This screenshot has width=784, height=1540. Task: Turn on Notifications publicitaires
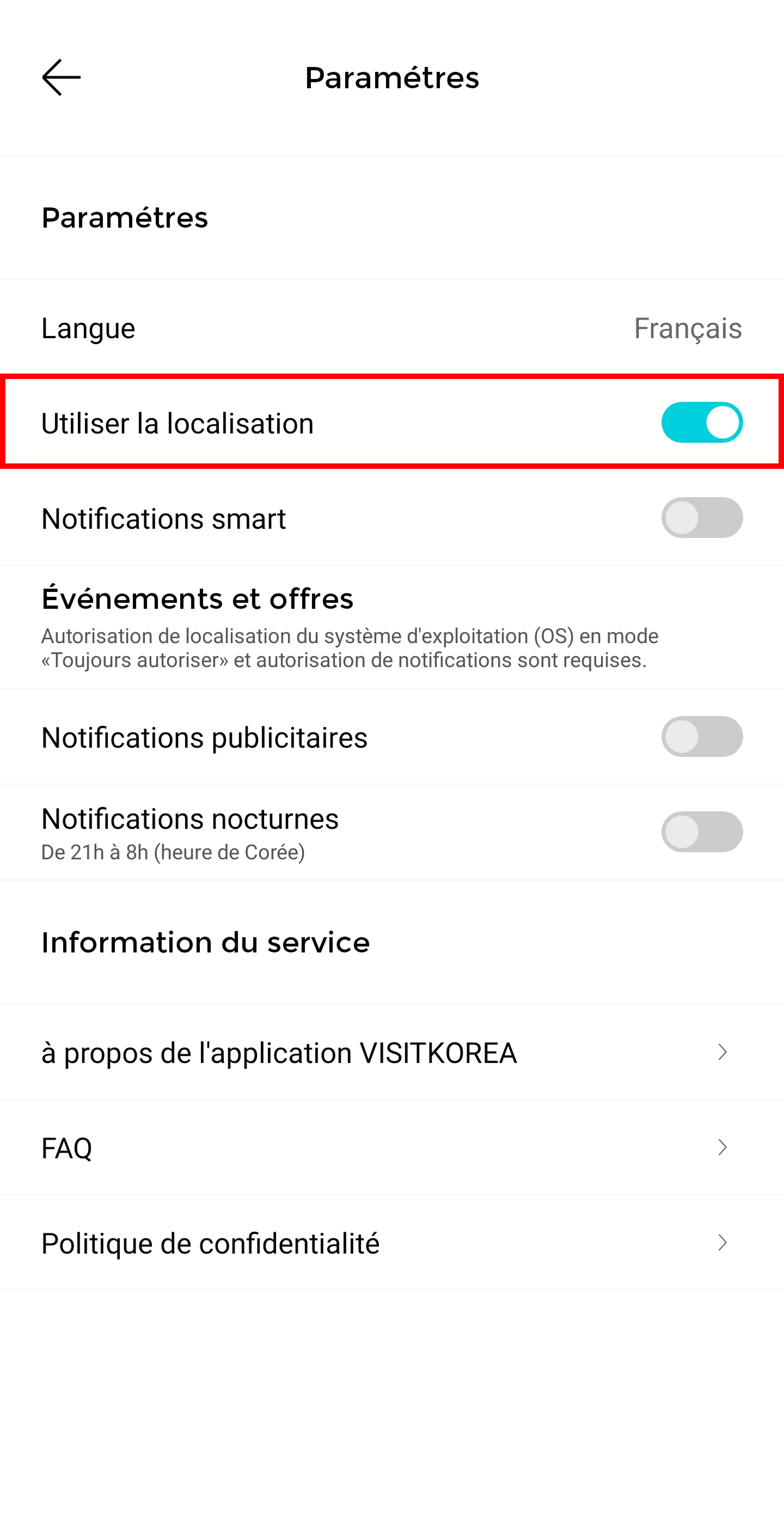pyautogui.click(x=702, y=737)
